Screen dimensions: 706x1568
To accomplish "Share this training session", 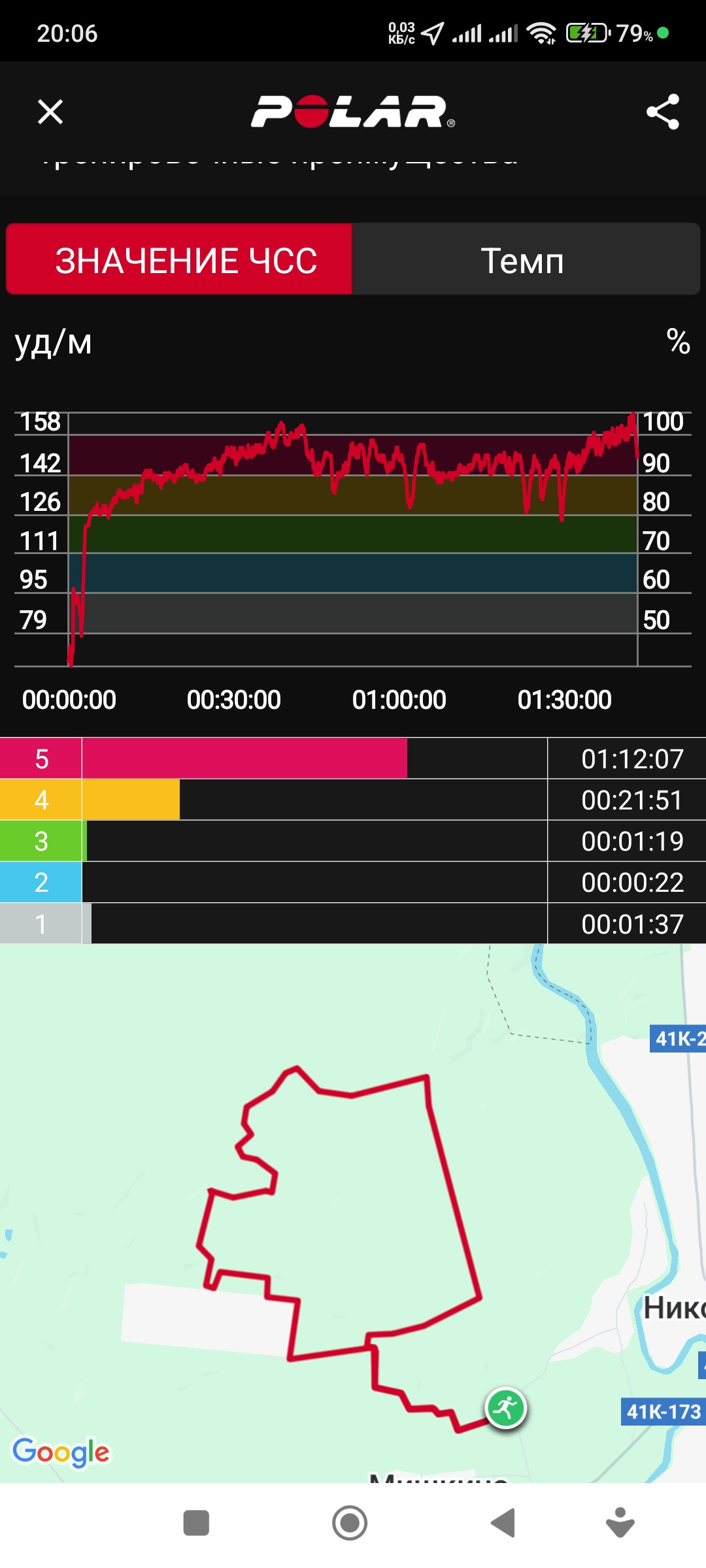I will coord(662,112).
